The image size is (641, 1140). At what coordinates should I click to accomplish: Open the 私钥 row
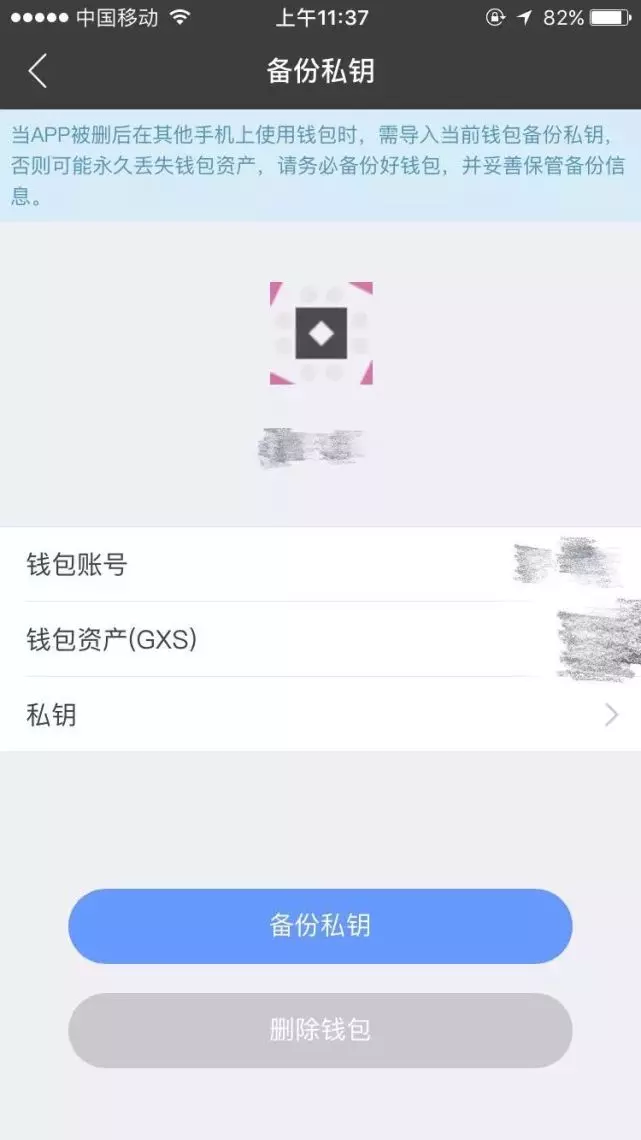coord(320,715)
